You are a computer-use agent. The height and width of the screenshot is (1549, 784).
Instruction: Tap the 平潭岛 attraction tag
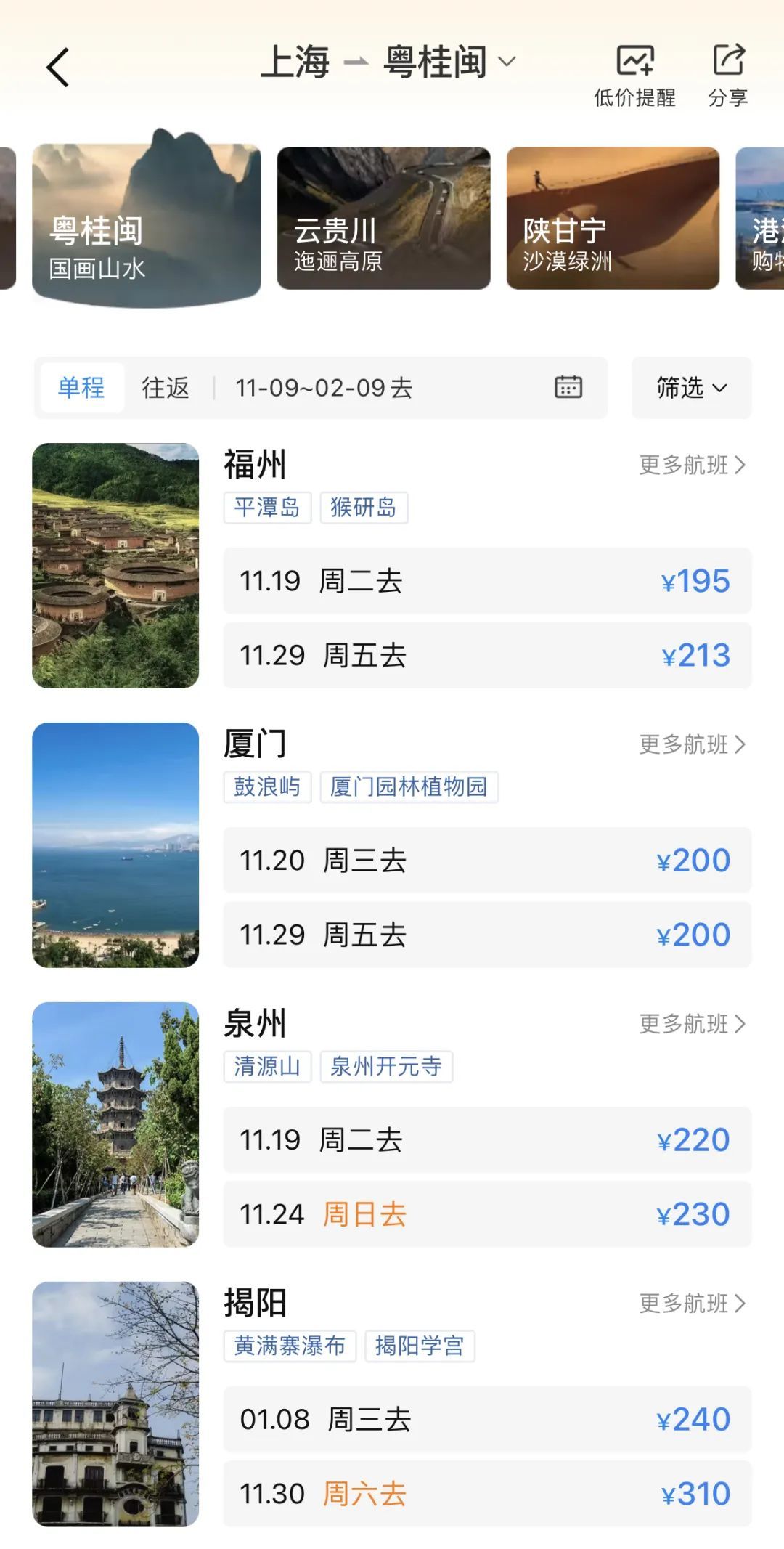[x=268, y=508]
